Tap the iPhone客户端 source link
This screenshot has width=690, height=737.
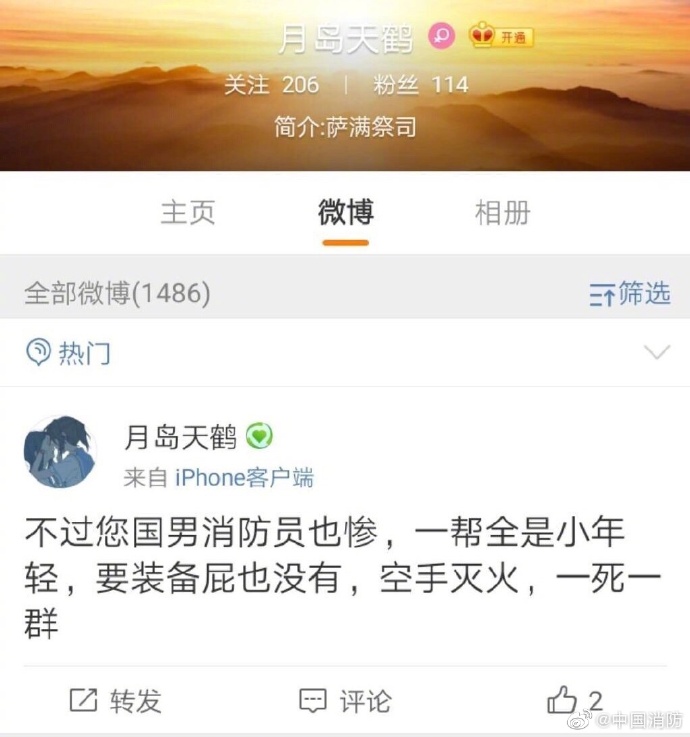244,478
